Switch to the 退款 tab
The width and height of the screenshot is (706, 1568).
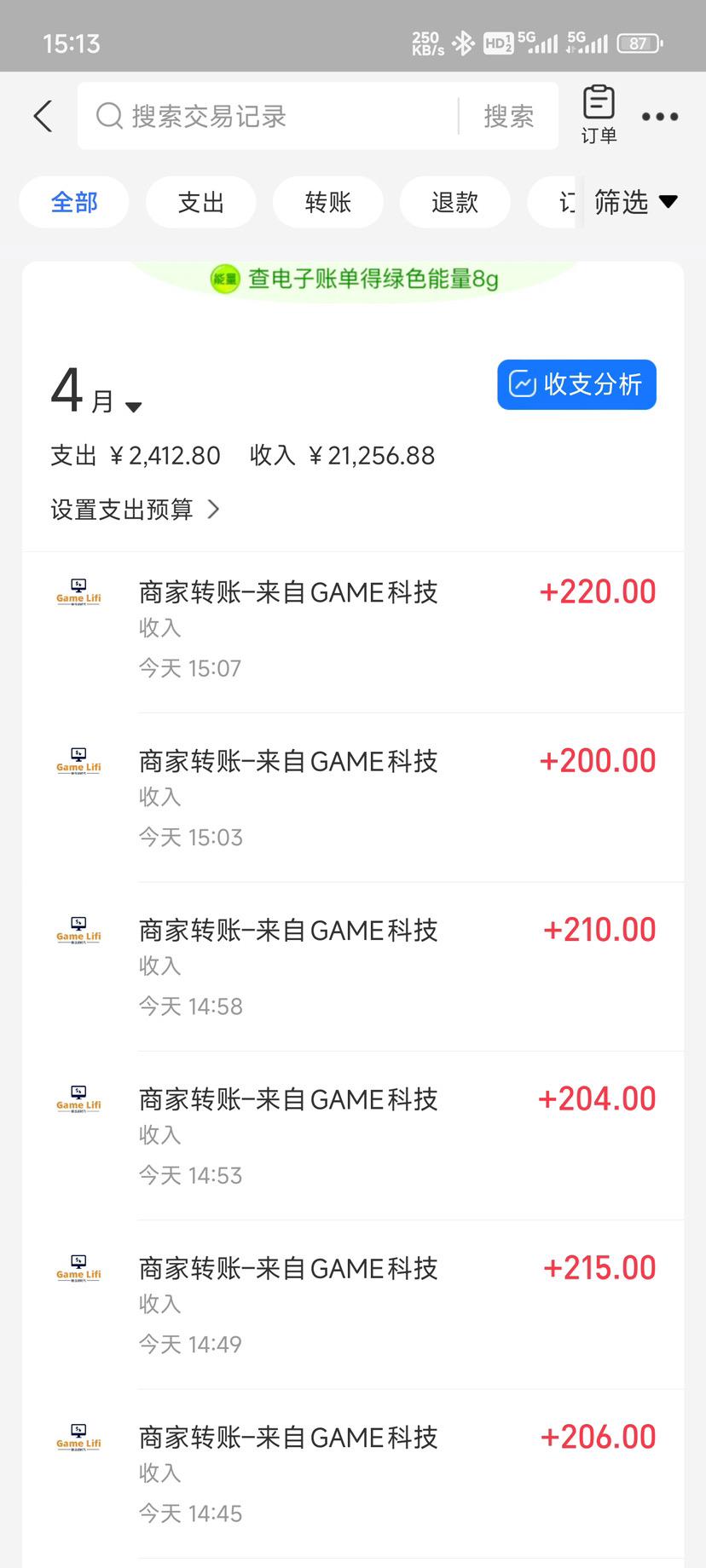(455, 202)
